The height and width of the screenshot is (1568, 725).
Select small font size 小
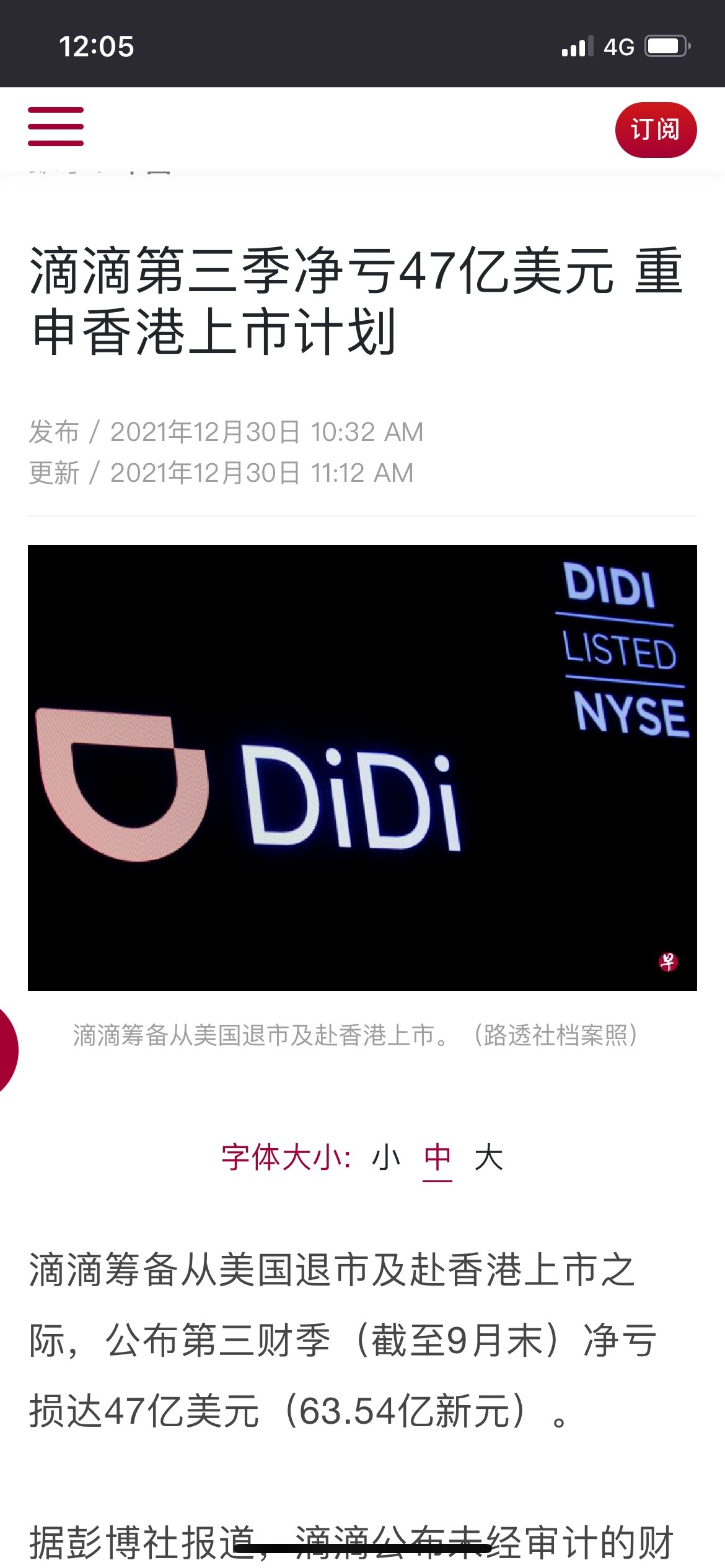pos(386,1157)
